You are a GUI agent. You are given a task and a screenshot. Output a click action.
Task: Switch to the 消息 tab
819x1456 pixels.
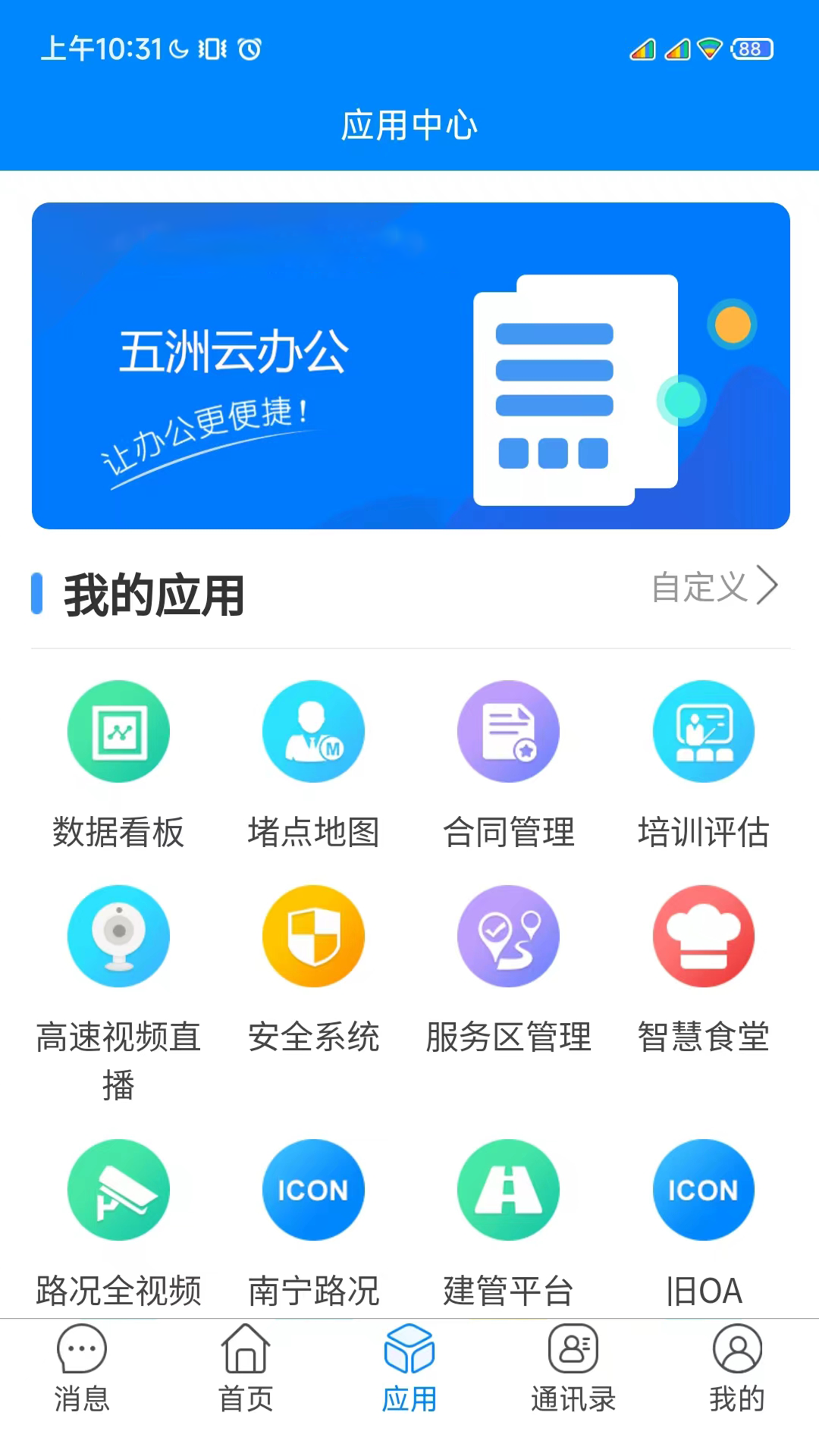(82, 1369)
